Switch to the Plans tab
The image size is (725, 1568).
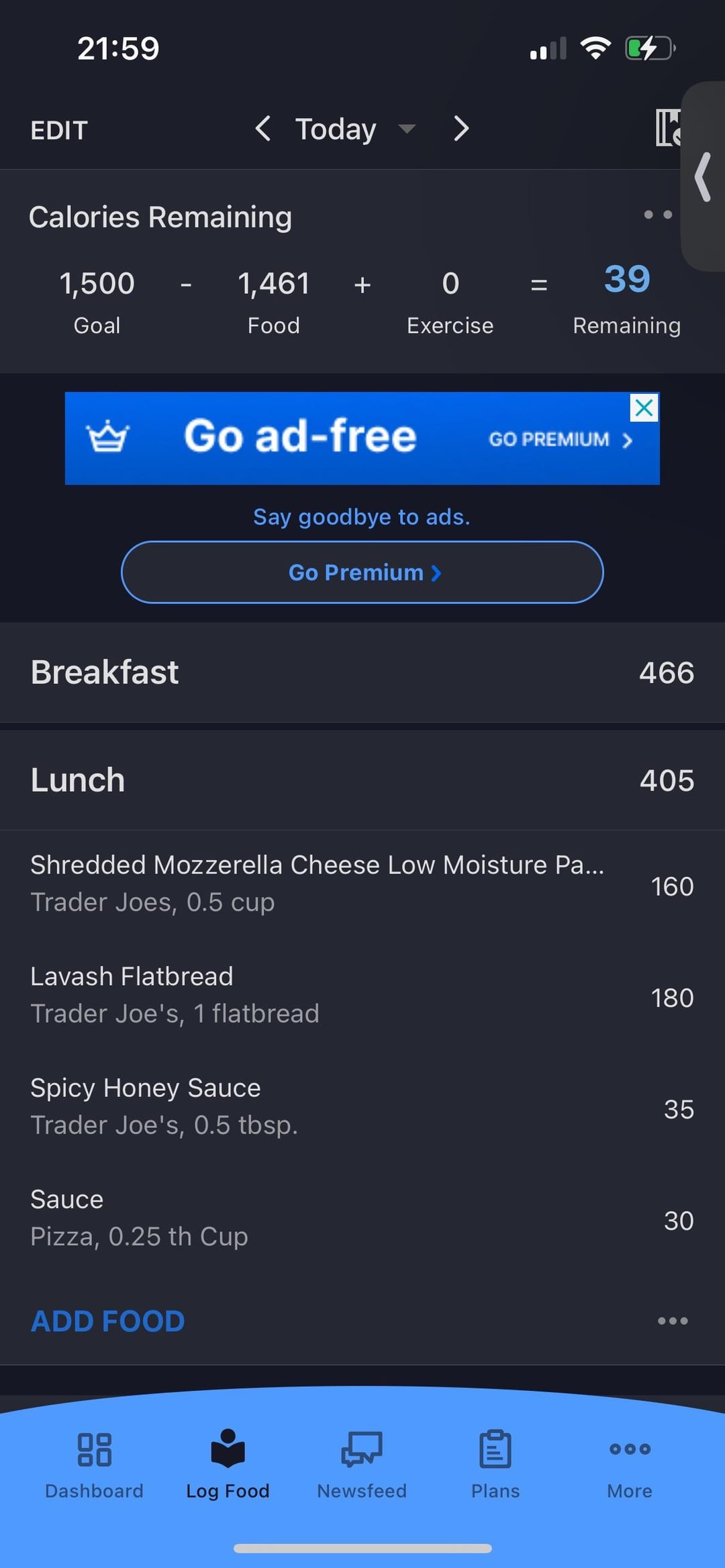click(x=495, y=1465)
